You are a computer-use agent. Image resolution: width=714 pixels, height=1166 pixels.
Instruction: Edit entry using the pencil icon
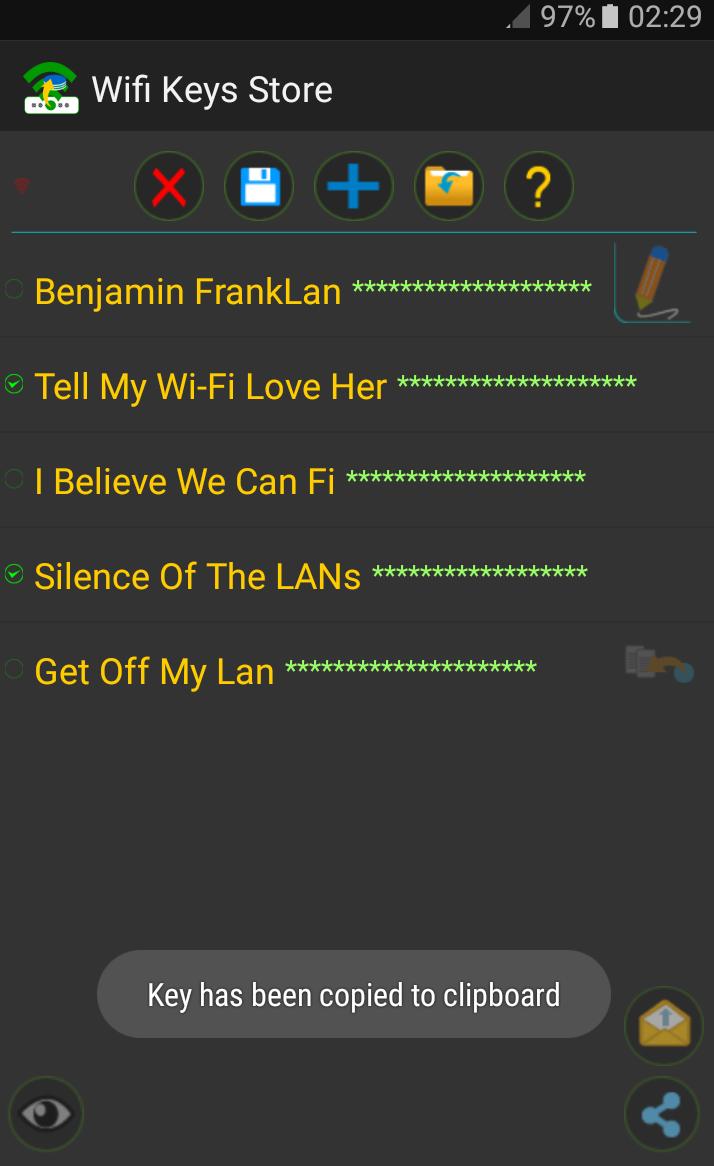(x=654, y=284)
